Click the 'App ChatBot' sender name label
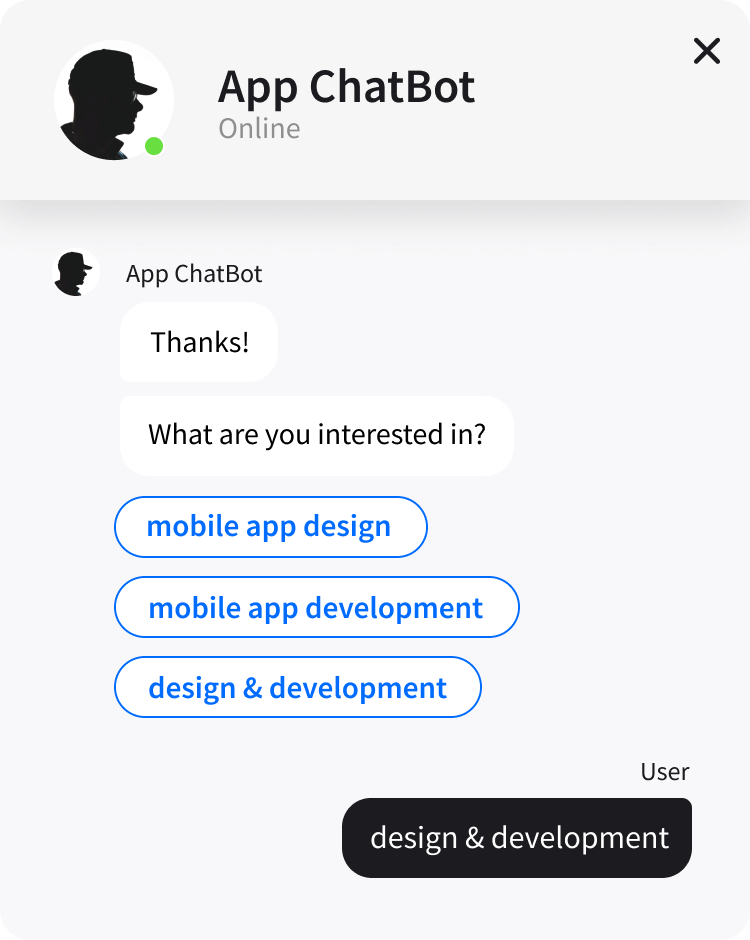The height and width of the screenshot is (940, 750). tap(194, 273)
